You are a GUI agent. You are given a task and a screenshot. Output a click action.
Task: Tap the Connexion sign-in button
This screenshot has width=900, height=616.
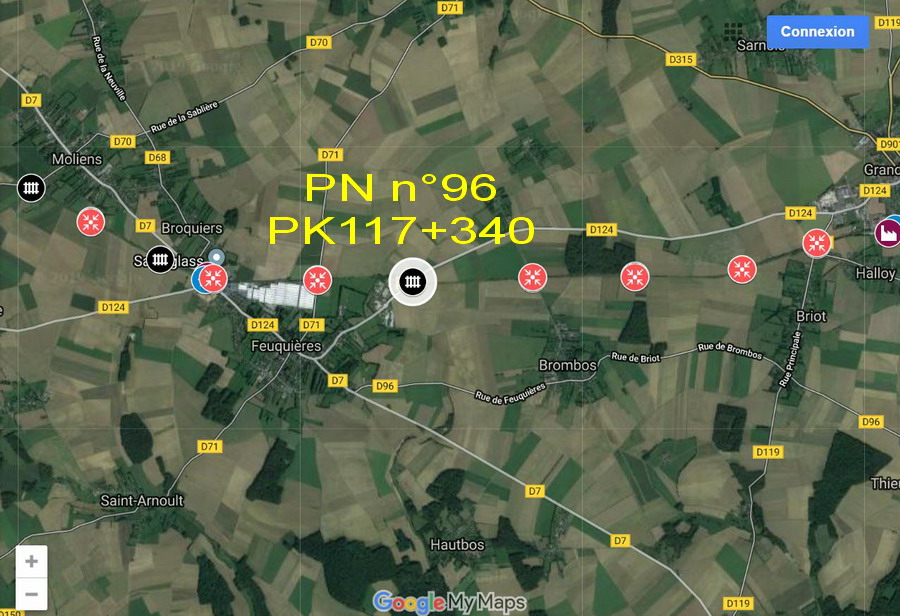817,31
